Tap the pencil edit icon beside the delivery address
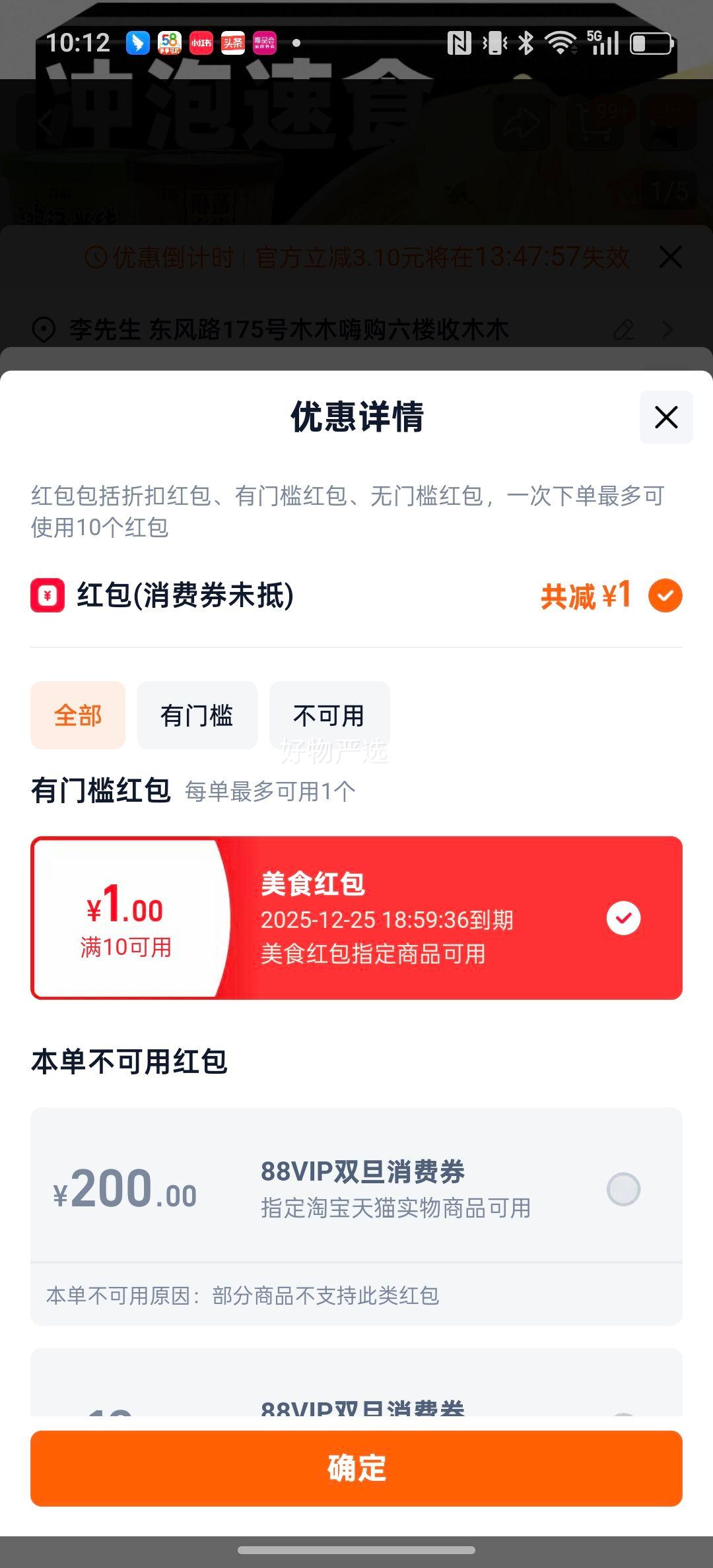 pos(623,330)
